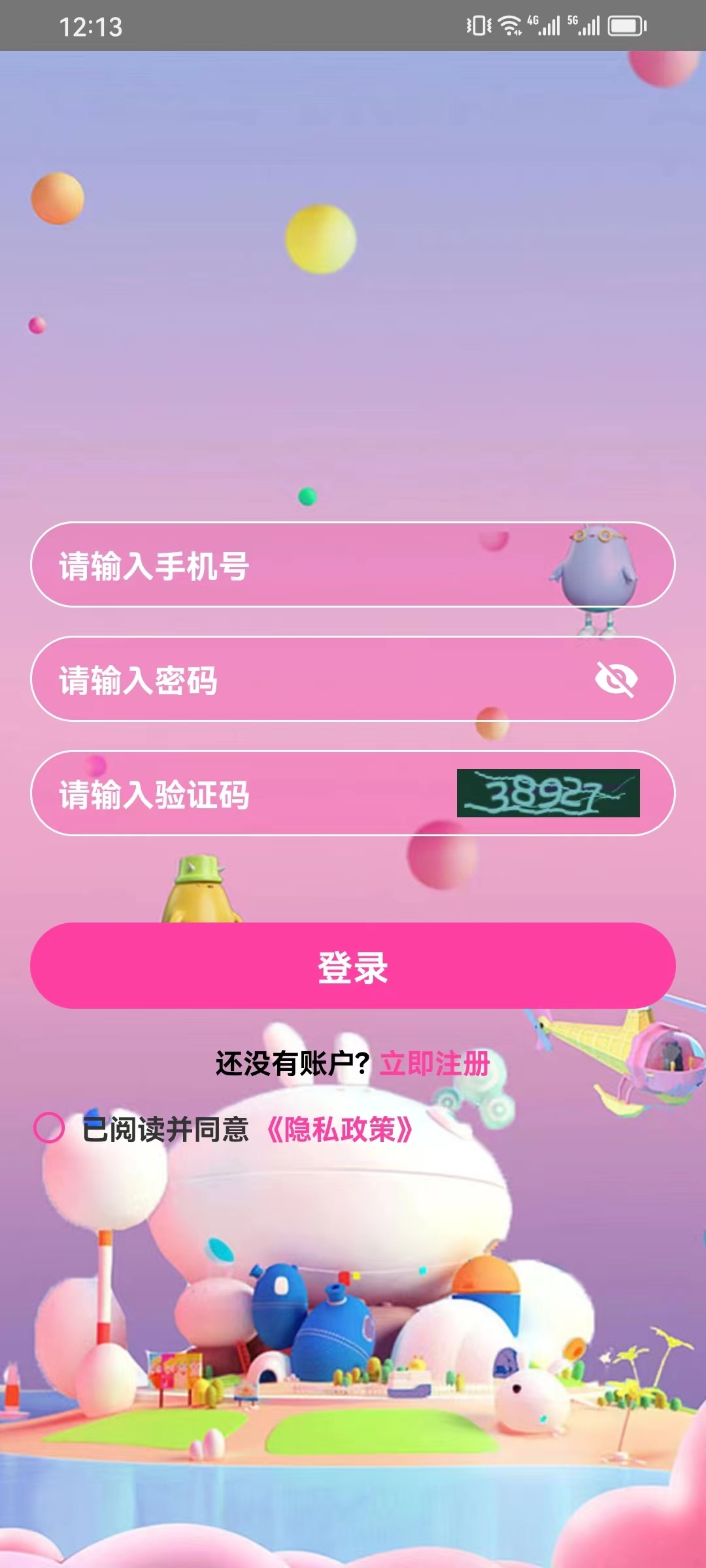Screen dimensions: 706x1568
Task: Click the 请输入密码 password field
Action: [x=261, y=681]
